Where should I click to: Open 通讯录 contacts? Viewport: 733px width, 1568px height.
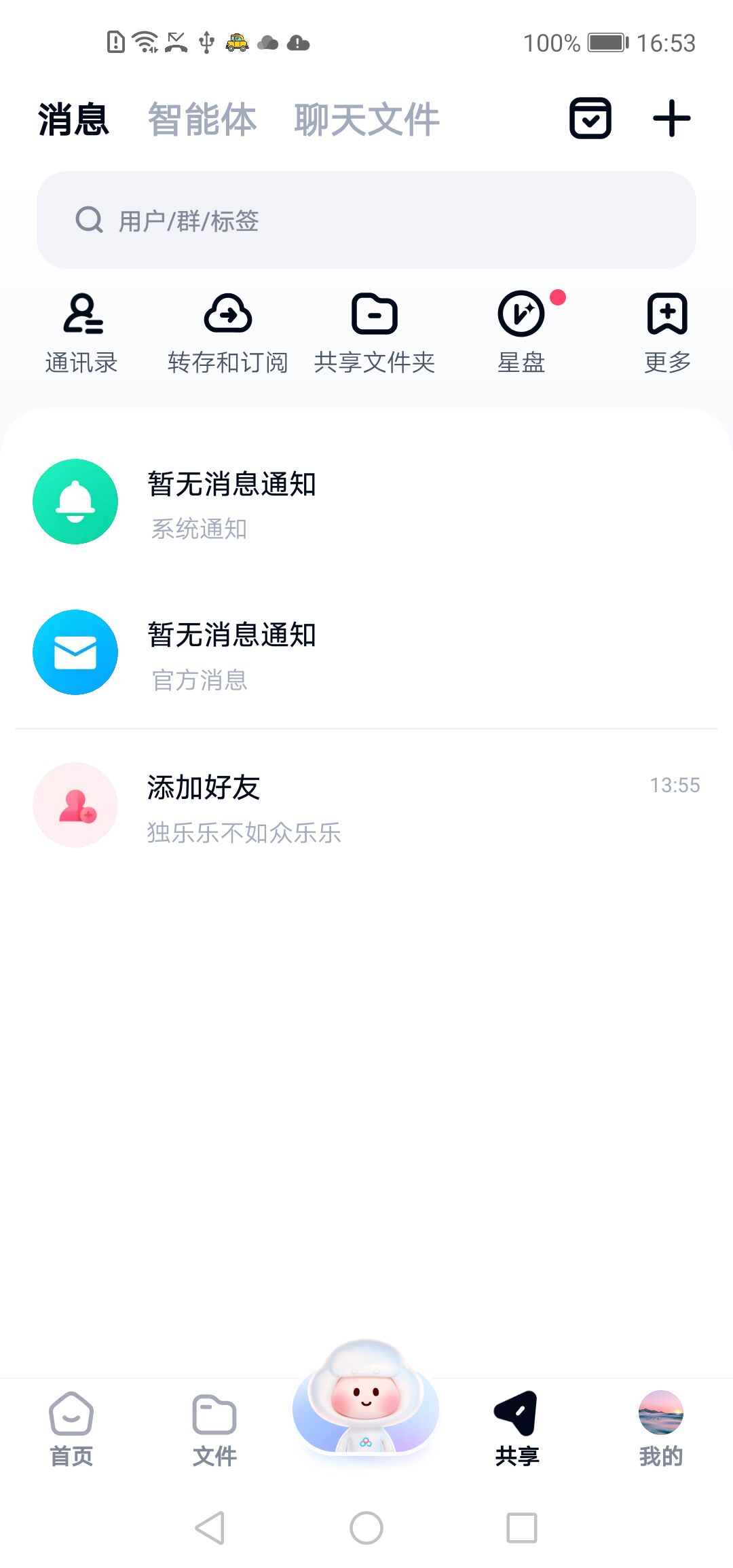click(x=81, y=333)
